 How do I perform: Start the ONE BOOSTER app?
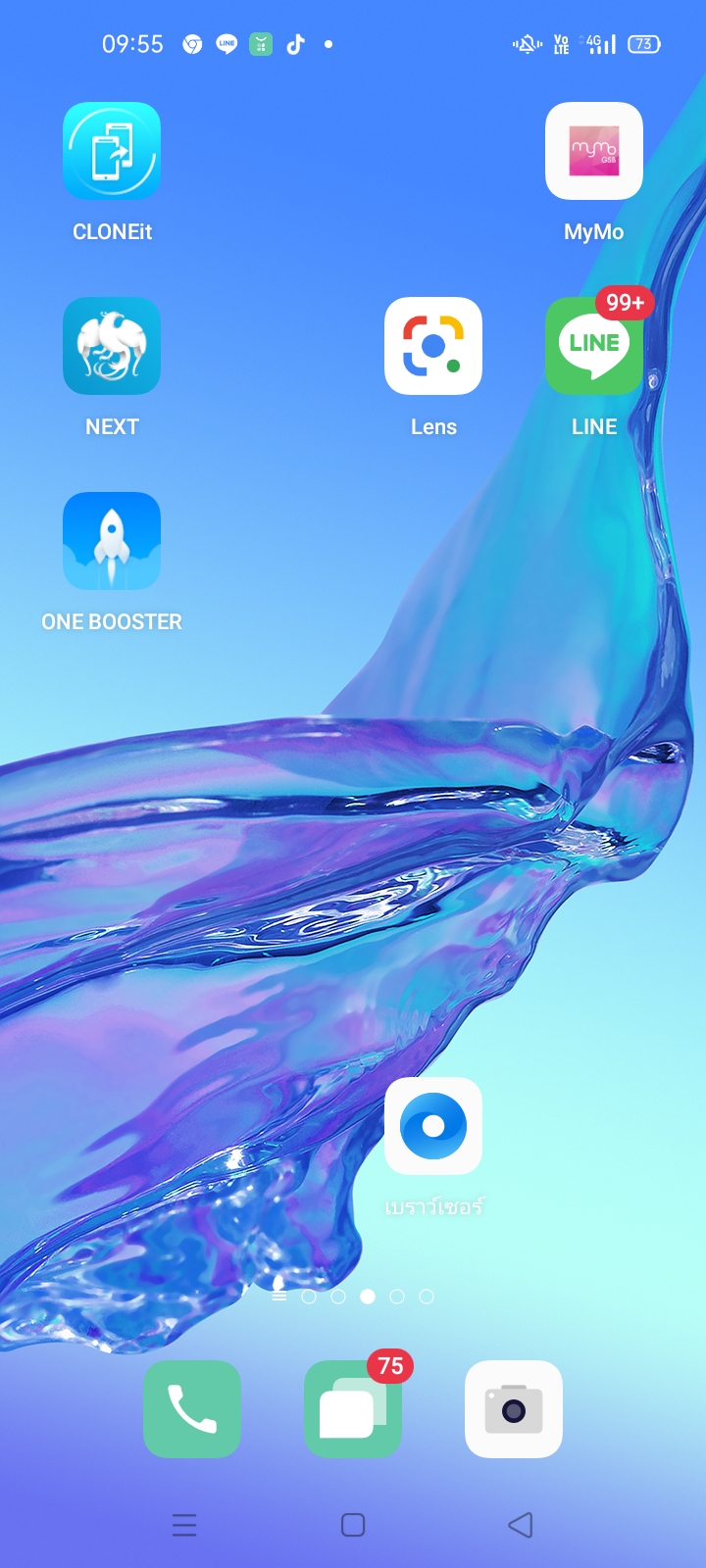(x=112, y=541)
